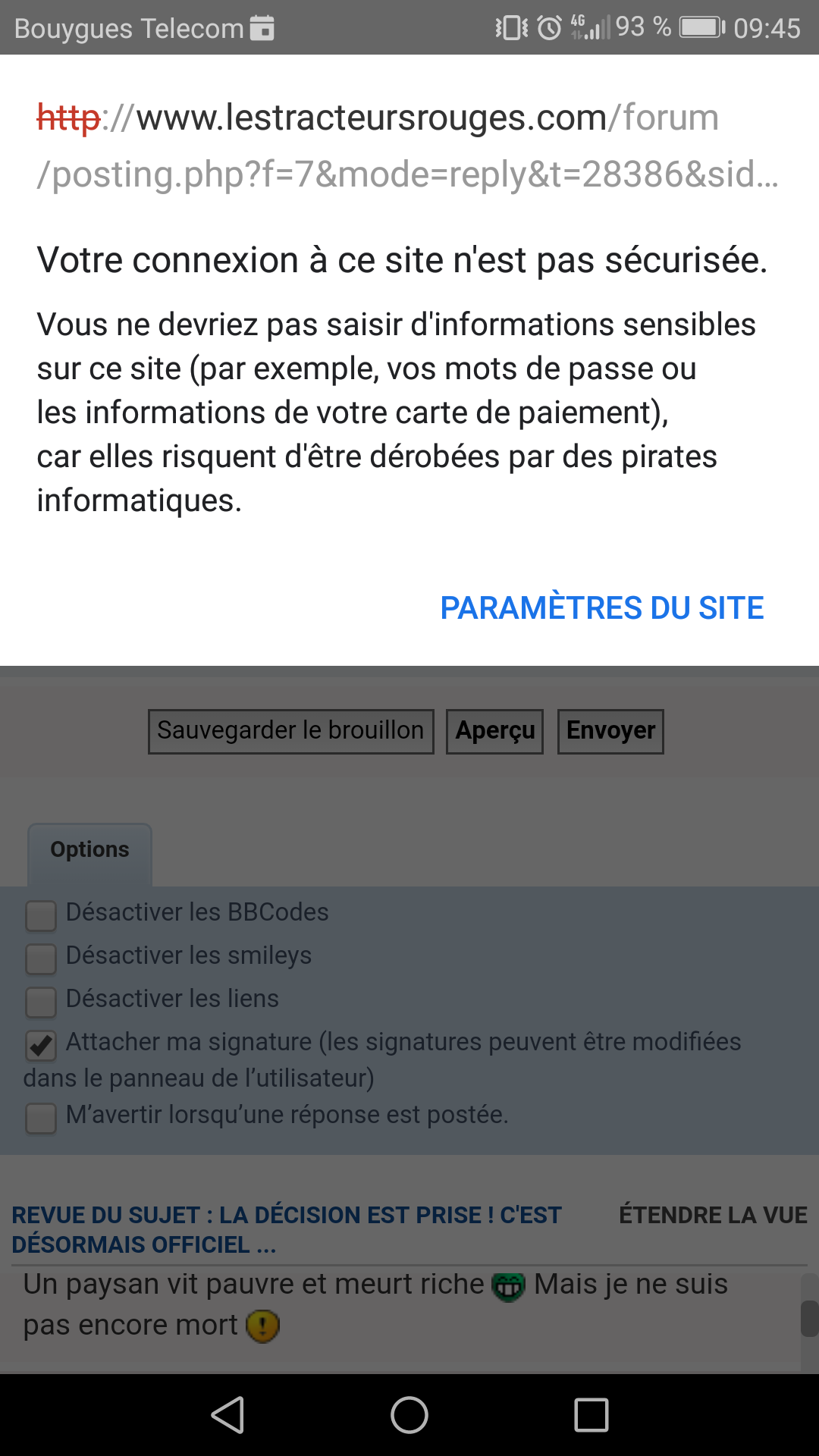Screen dimensions: 819x1456
Task: Select the Options tab
Action: point(89,851)
